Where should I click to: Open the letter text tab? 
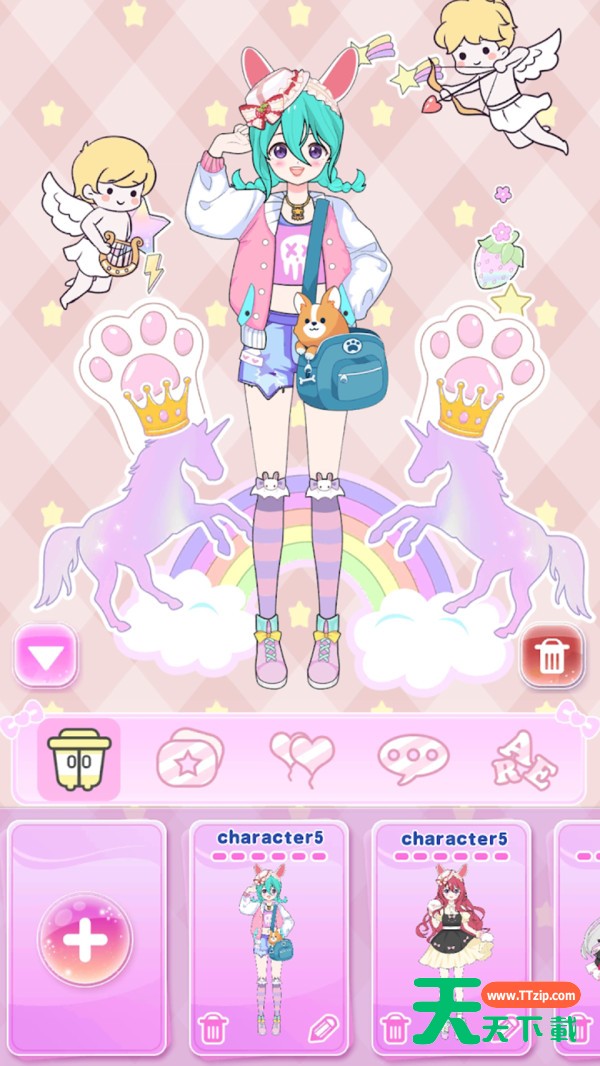525,760
